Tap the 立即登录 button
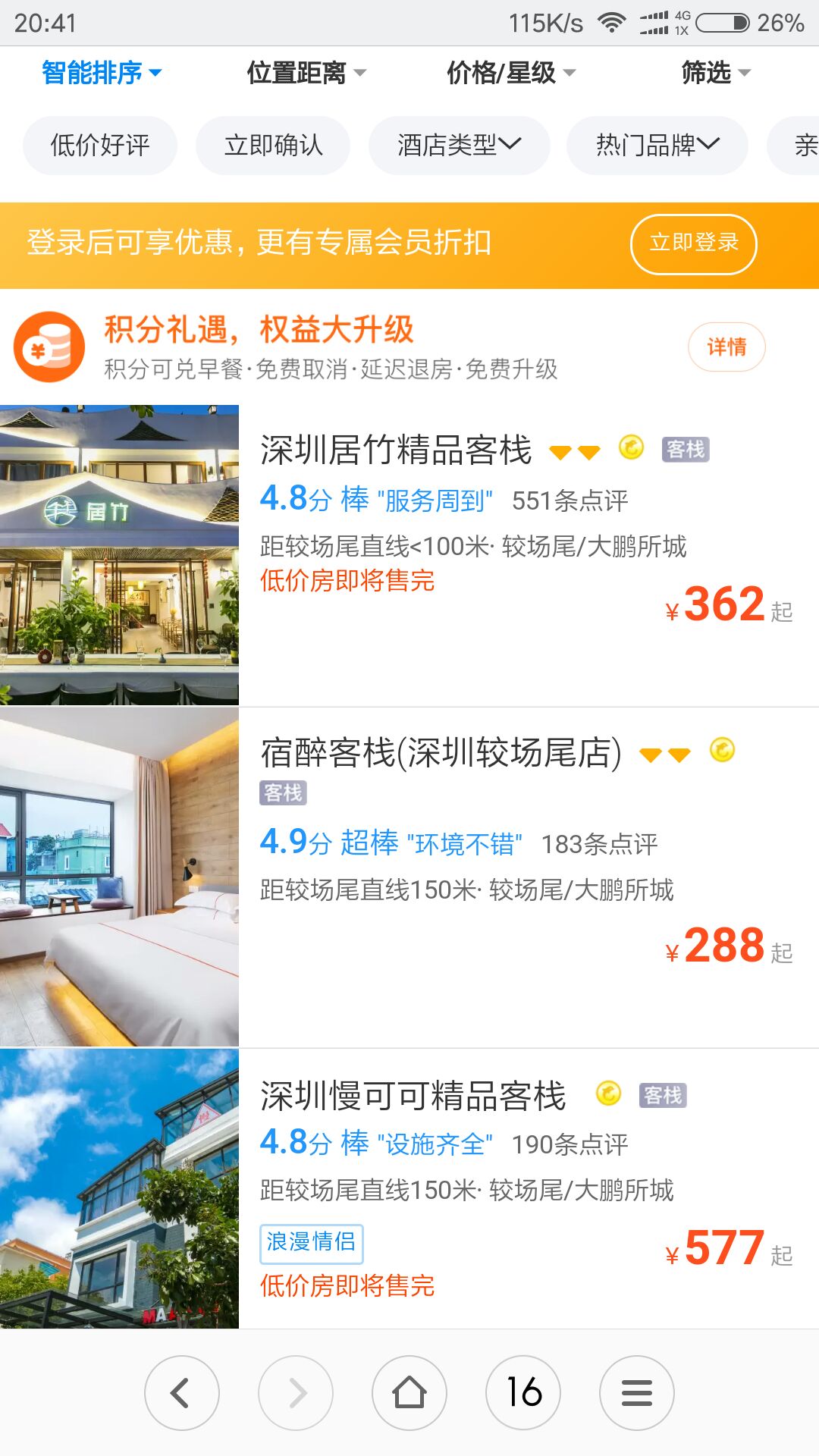 tap(694, 244)
